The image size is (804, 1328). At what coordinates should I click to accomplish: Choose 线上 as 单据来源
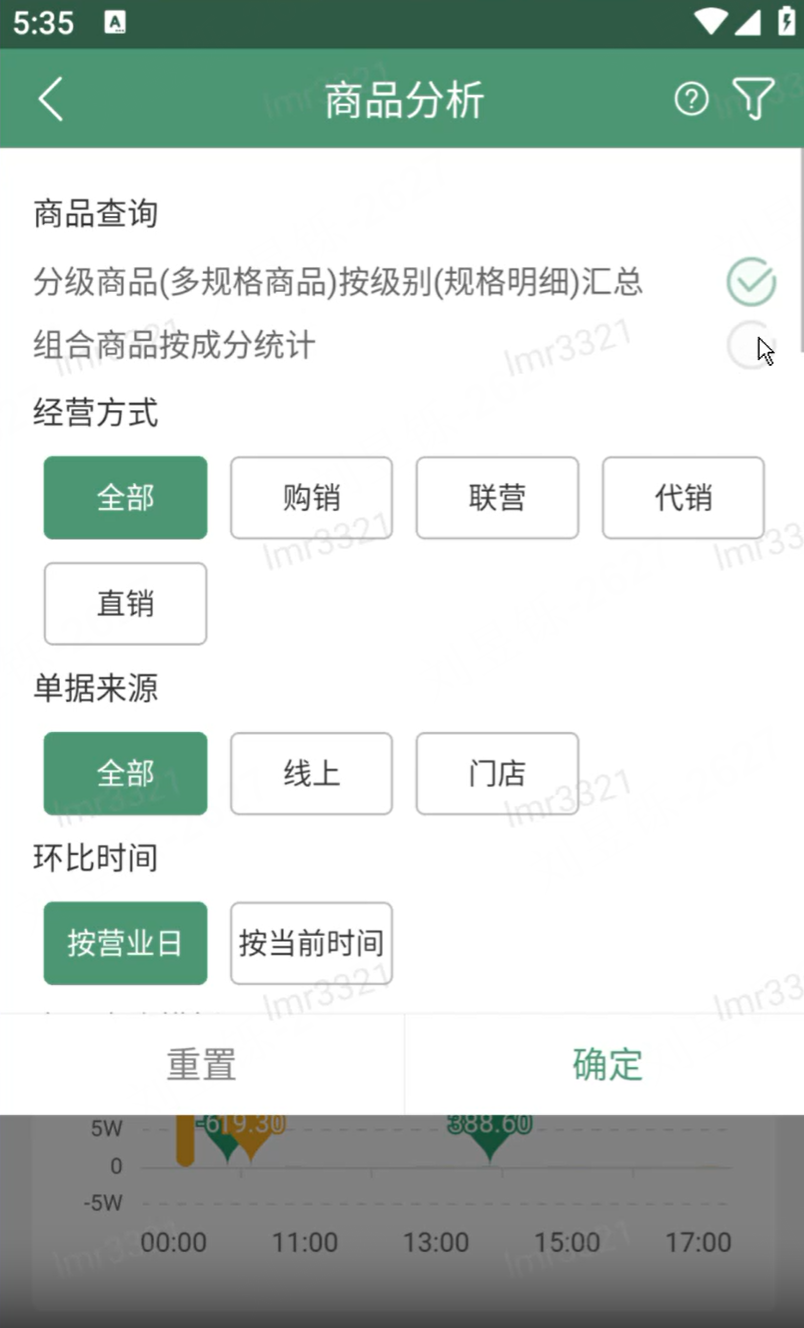(x=311, y=773)
